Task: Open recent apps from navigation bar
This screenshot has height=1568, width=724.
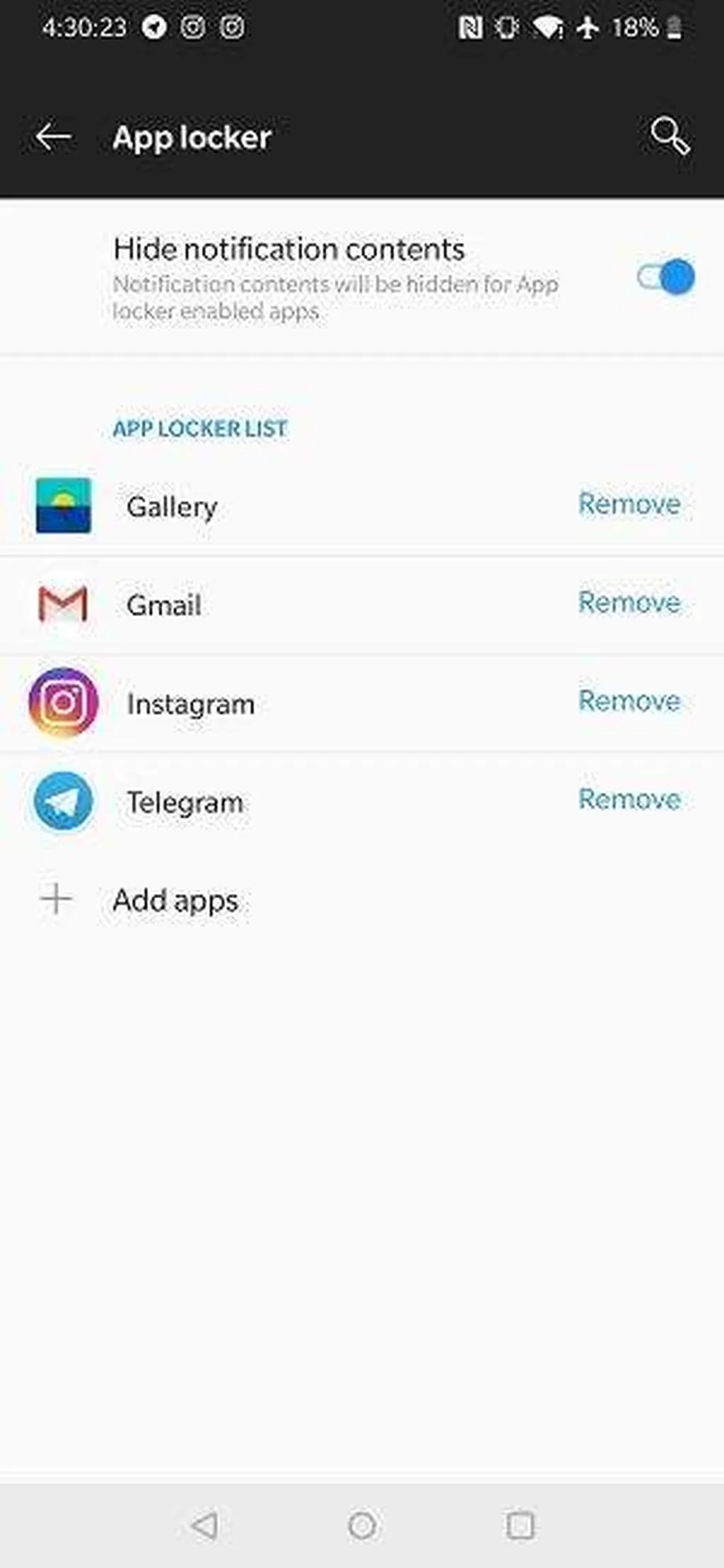Action: (520, 1525)
